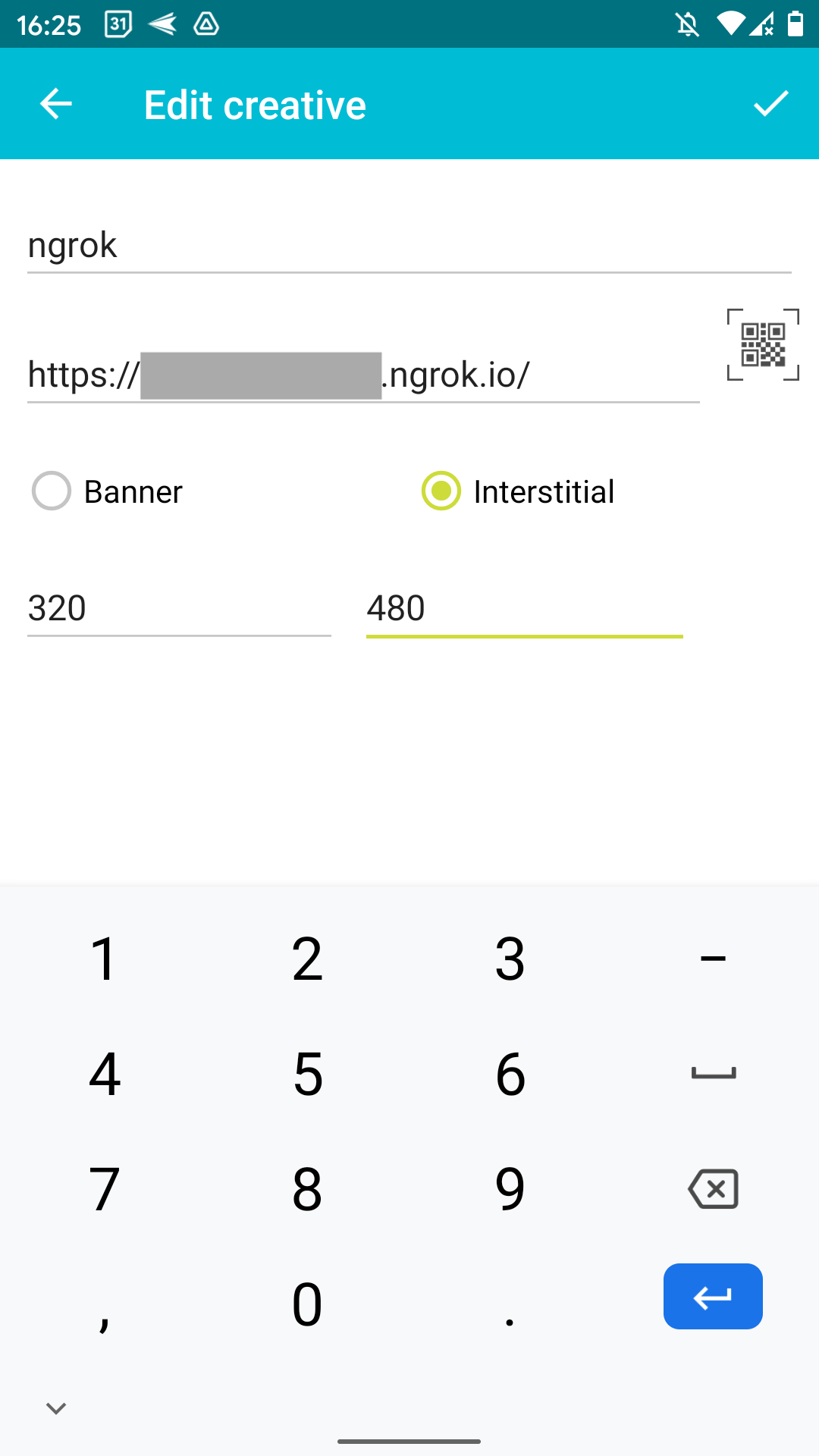Select the Interstitial option

point(518,491)
